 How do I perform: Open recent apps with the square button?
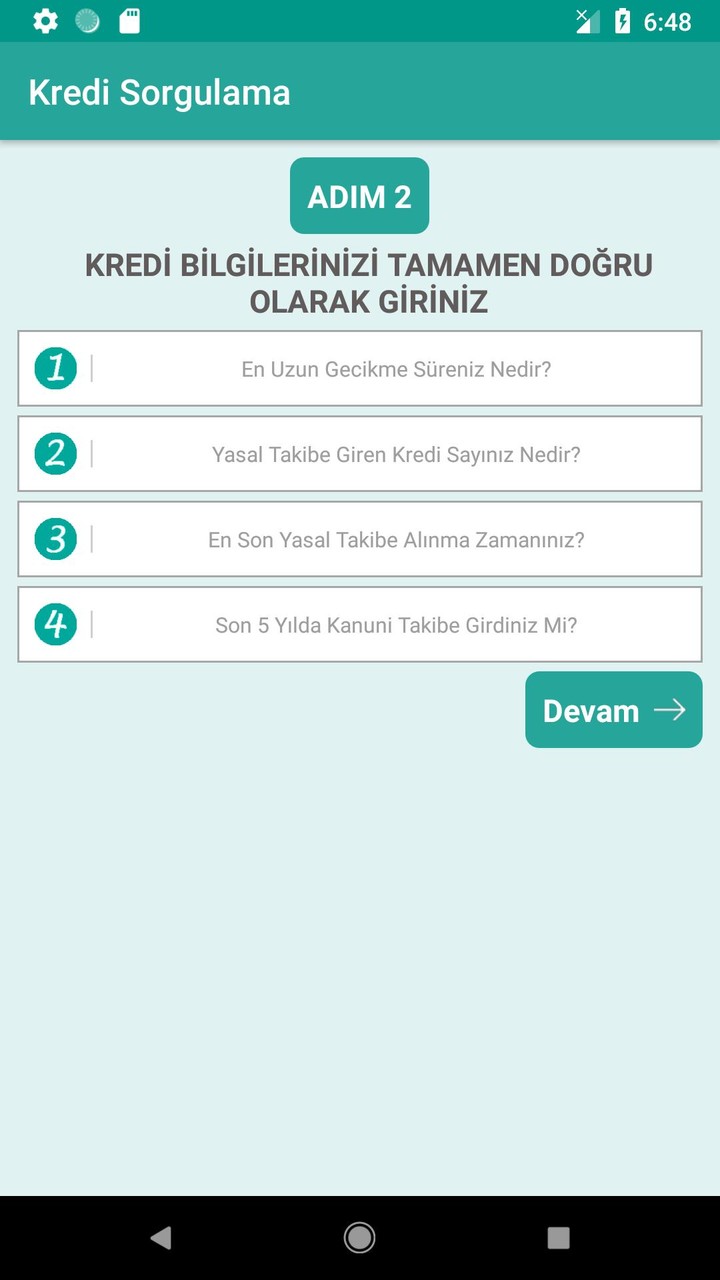pos(558,1237)
